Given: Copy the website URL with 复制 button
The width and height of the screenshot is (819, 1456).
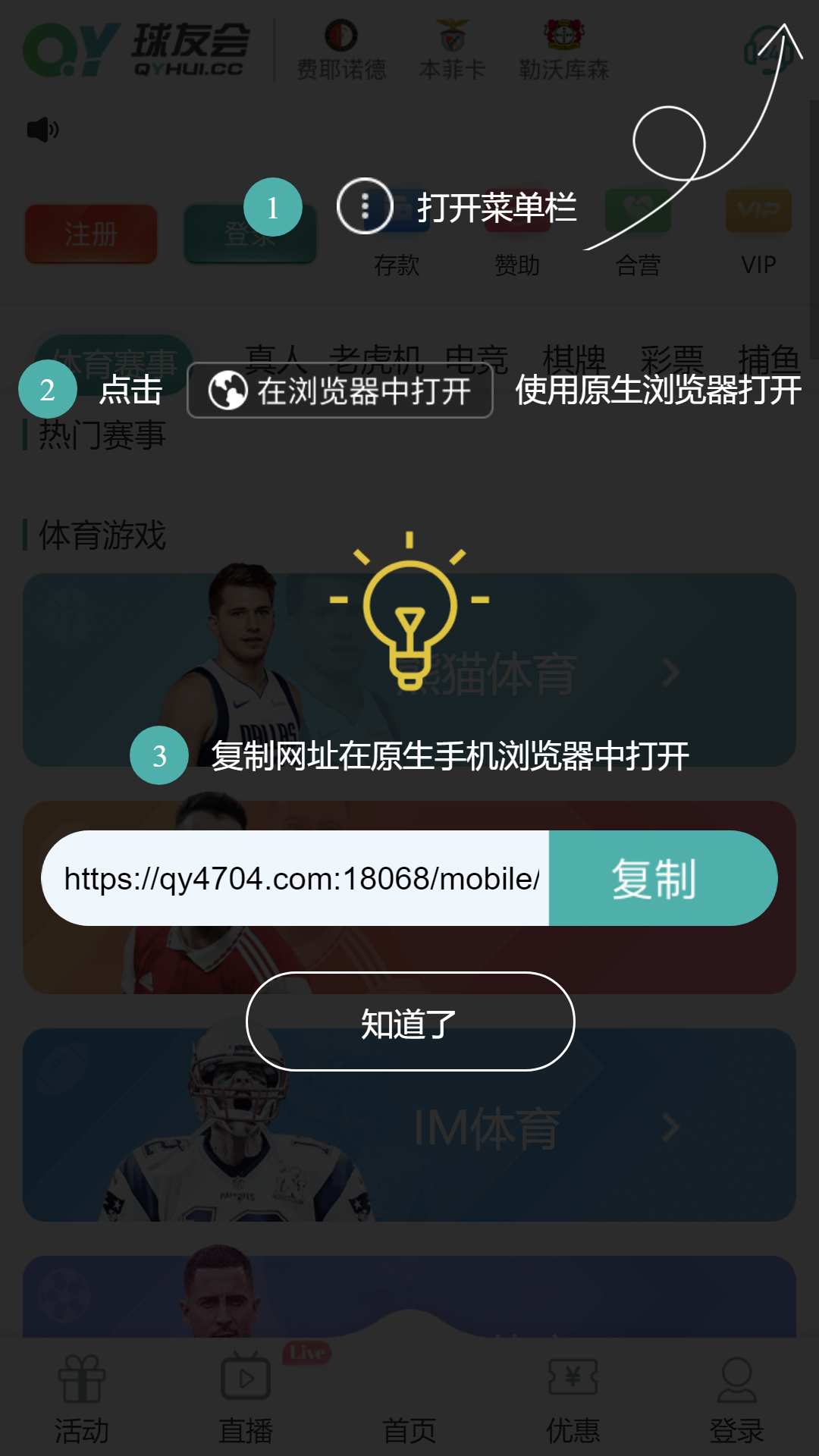Looking at the screenshot, I should pyautogui.click(x=663, y=878).
